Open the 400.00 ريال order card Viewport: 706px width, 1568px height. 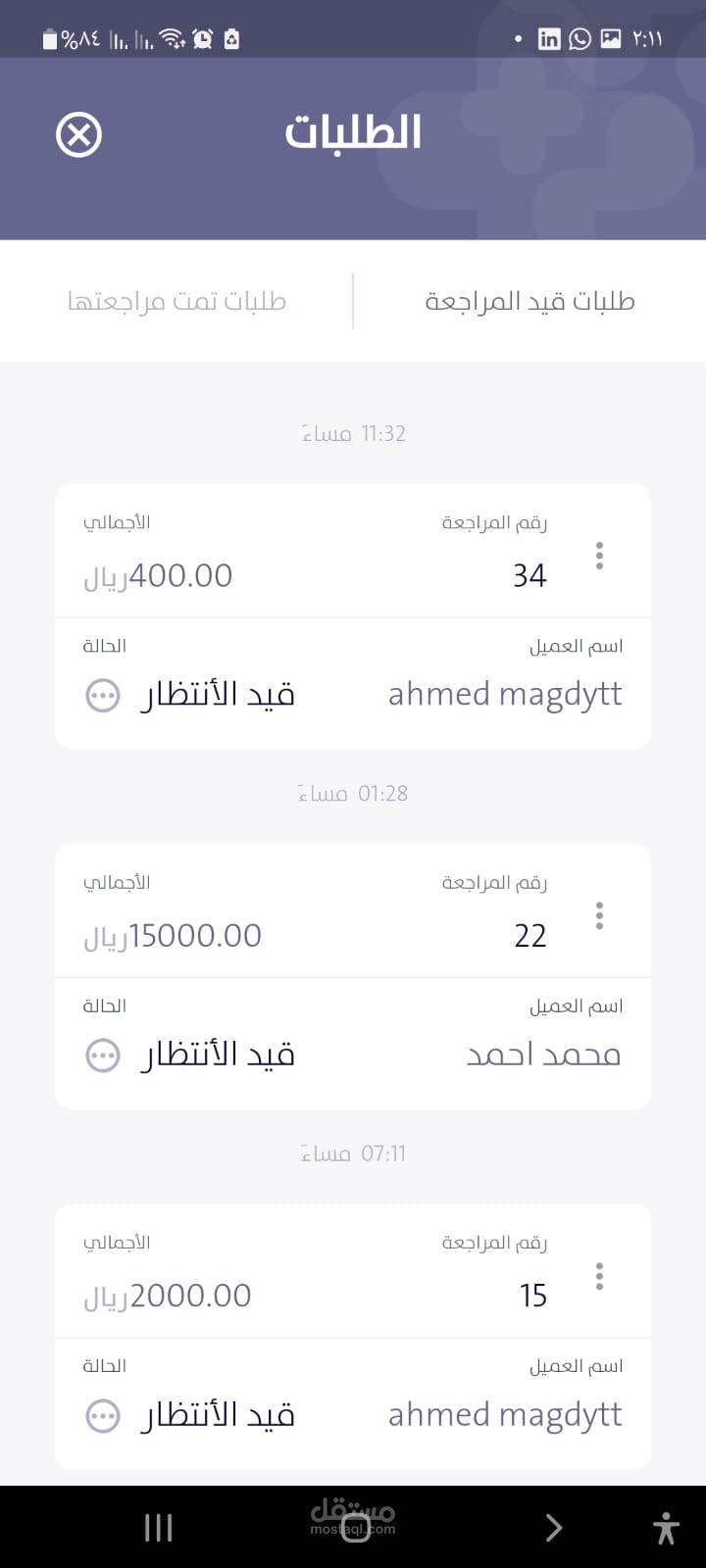(353, 615)
